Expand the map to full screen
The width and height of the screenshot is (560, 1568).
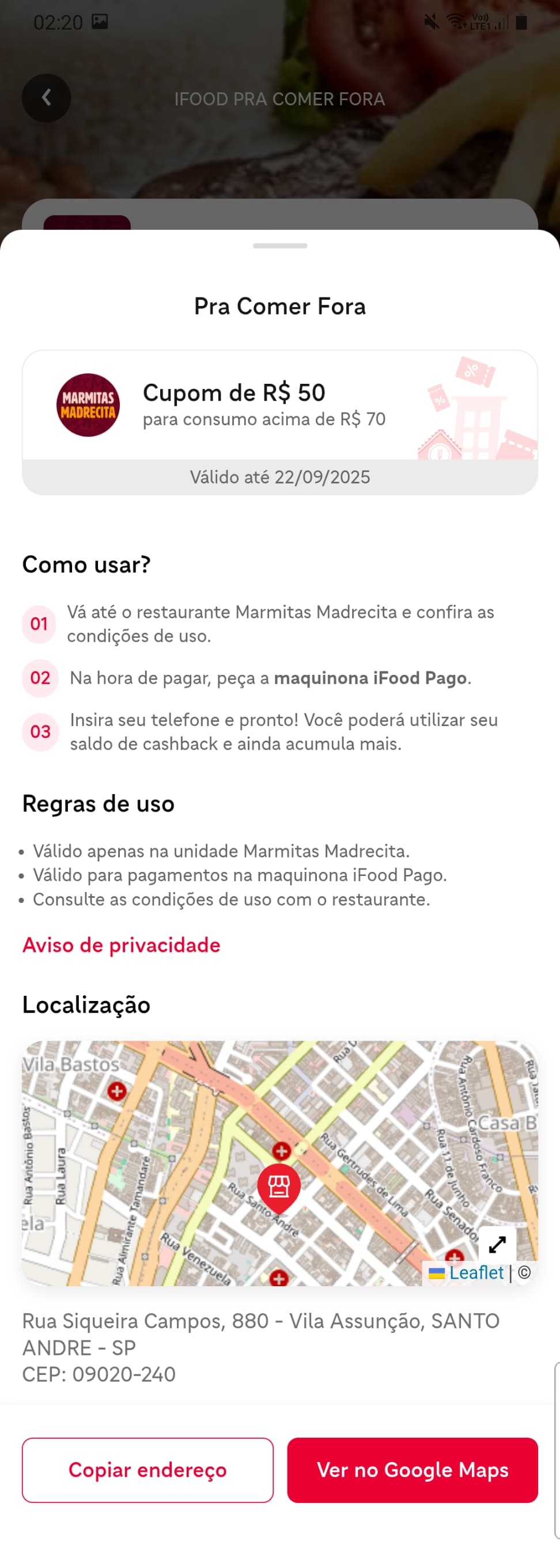pyautogui.click(x=497, y=1245)
